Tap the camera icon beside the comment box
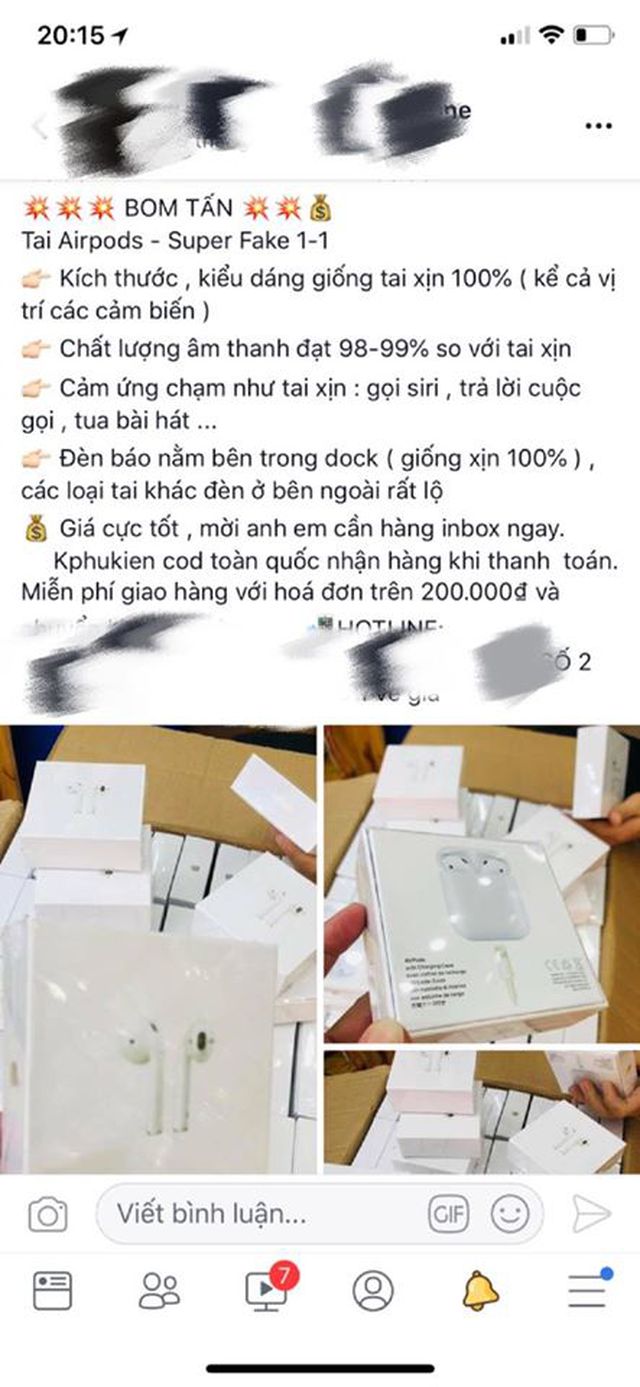This screenshot has width=640, height=1387. click(47, 1214)
